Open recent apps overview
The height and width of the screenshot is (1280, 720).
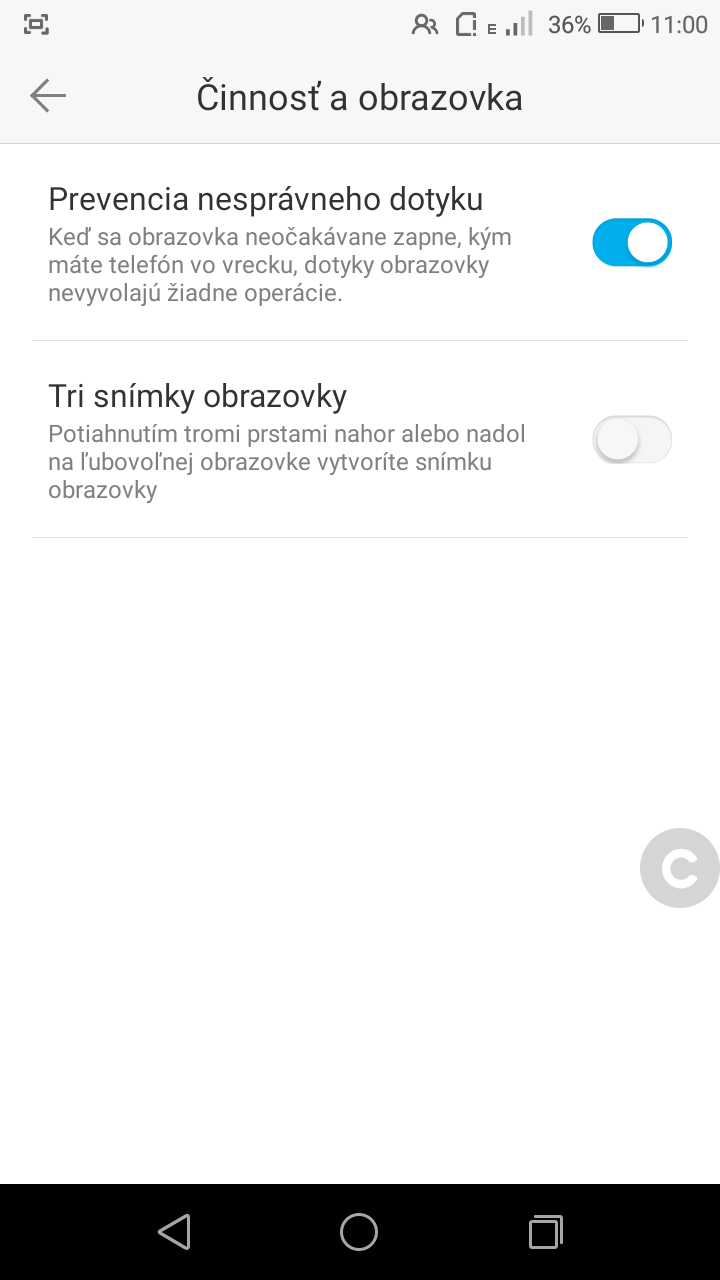click(545, 1232)
